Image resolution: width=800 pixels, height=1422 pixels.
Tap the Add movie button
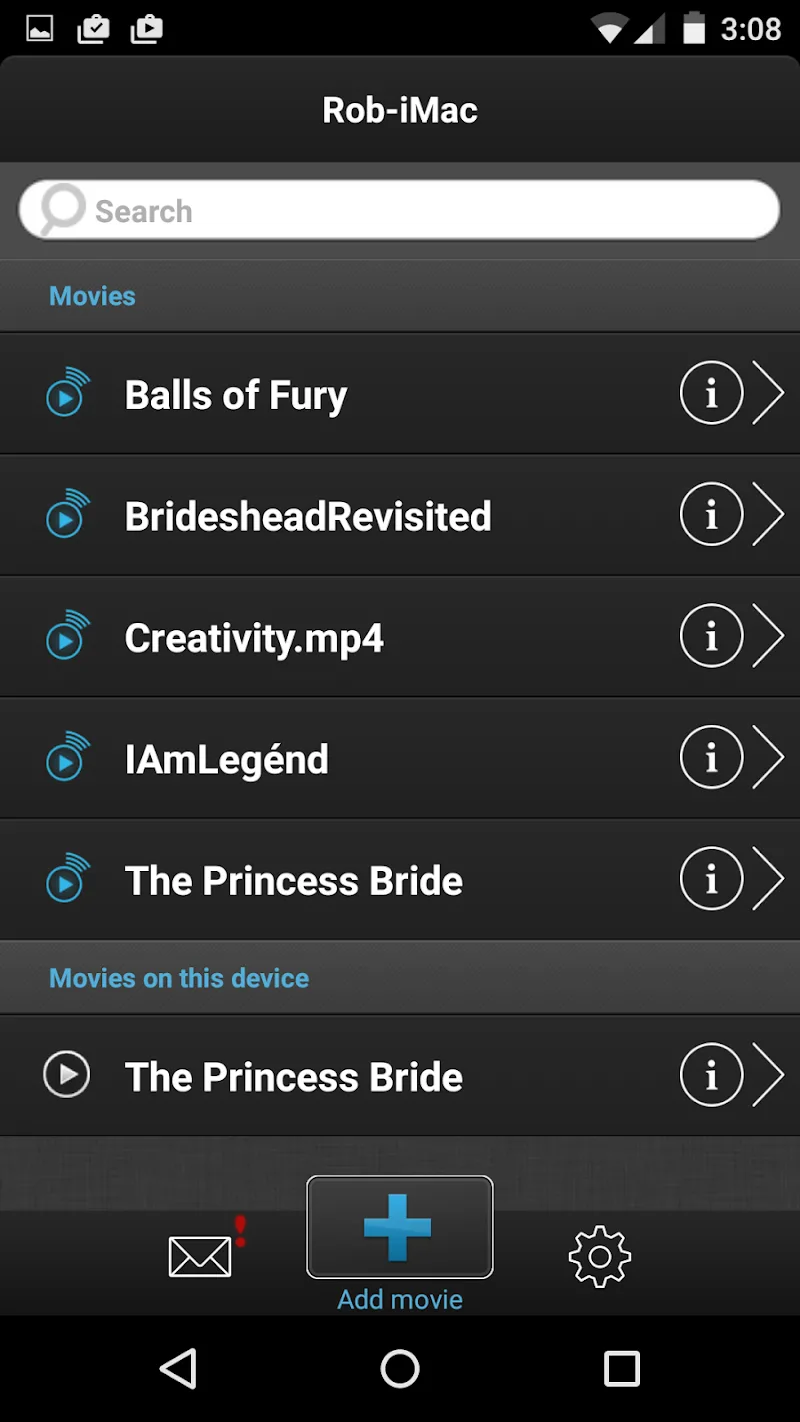coord(400,1226)
